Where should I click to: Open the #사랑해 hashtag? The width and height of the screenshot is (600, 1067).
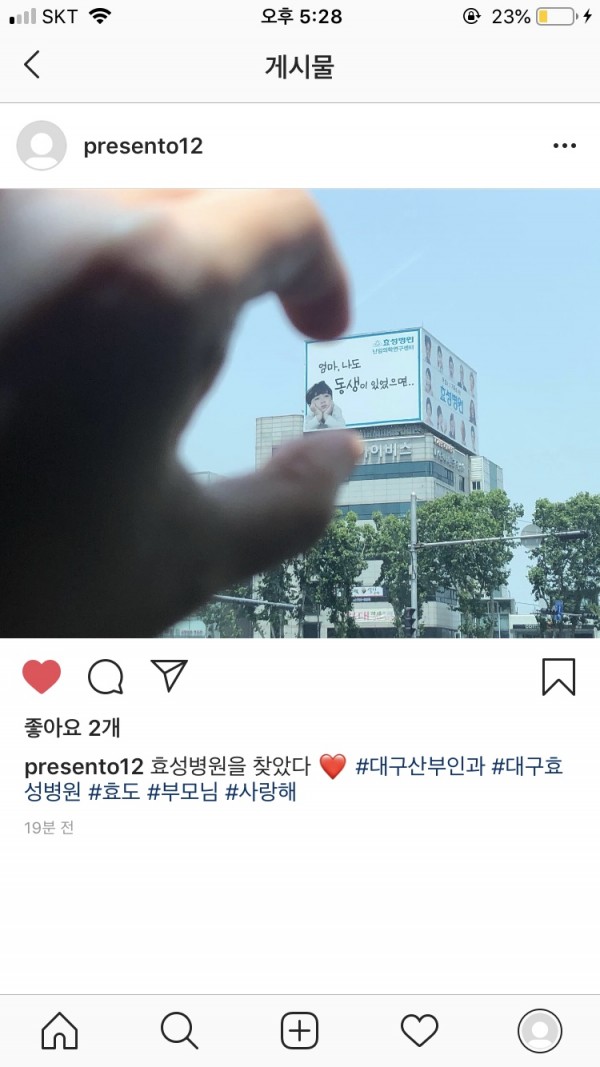pos(261,793)
